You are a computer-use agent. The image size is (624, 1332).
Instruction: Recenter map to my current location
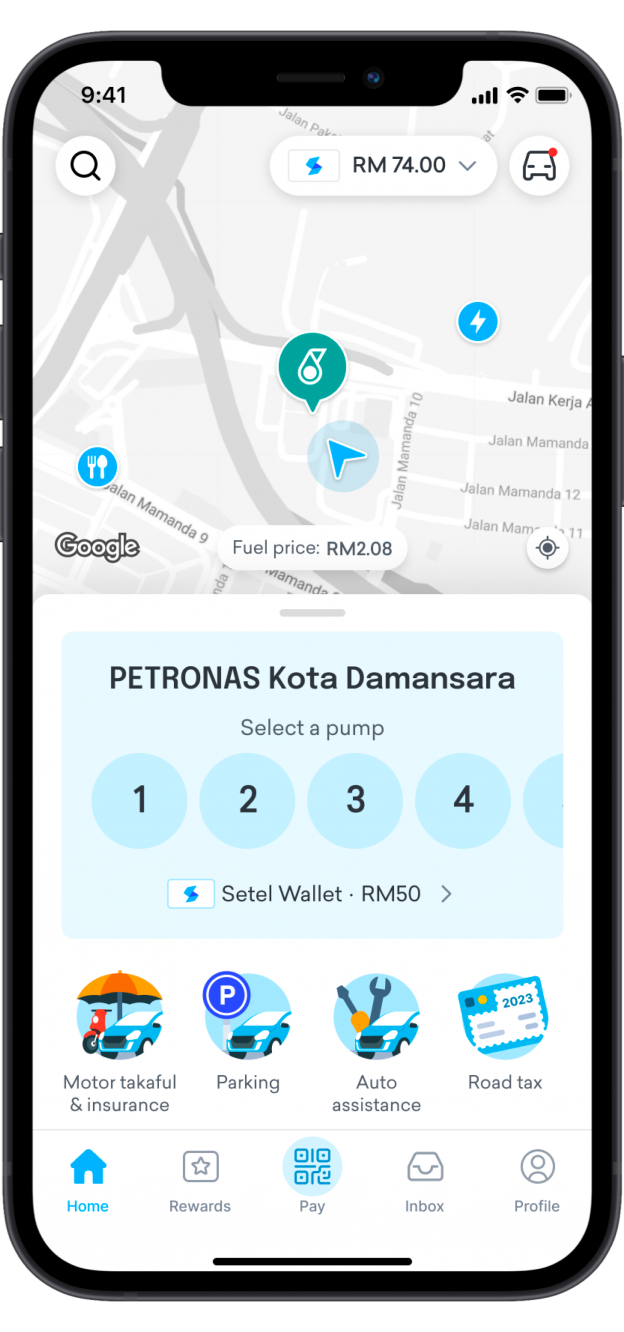coord(547,548)
